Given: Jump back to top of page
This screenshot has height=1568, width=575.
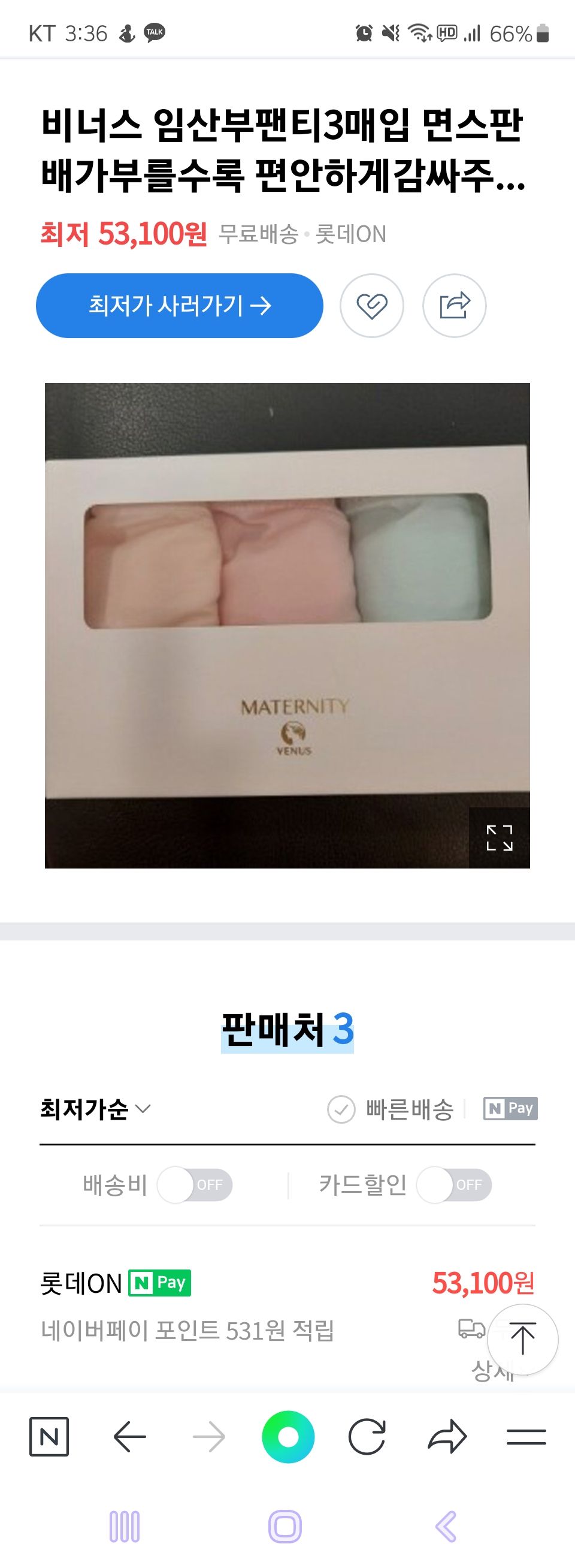Looking at the screenshot, I should pos(522,1339).
